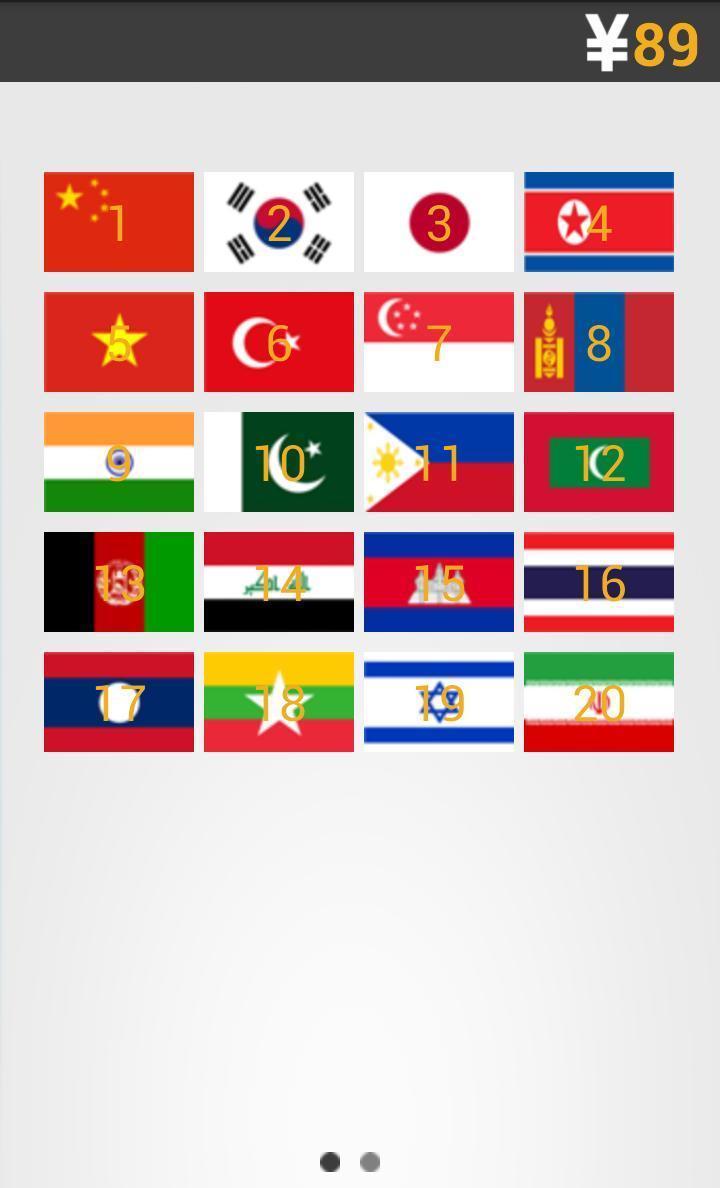
Task: Select level 14 with Iraq's flag
Action: tap(279, 582)
